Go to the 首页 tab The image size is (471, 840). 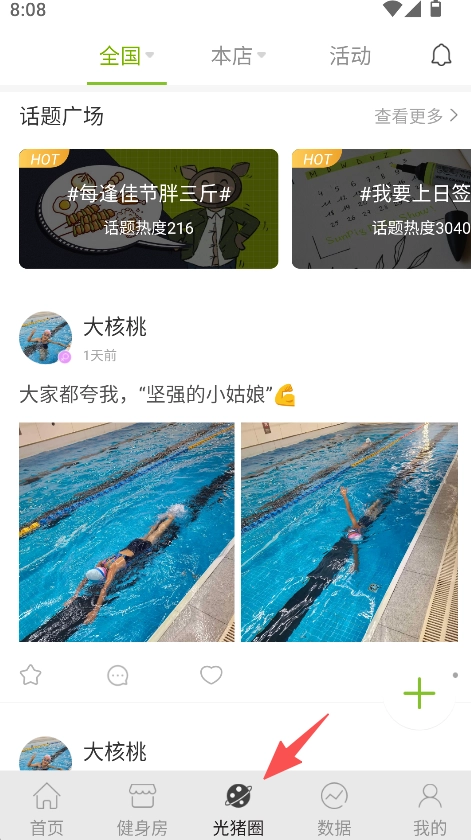[47, 808]
